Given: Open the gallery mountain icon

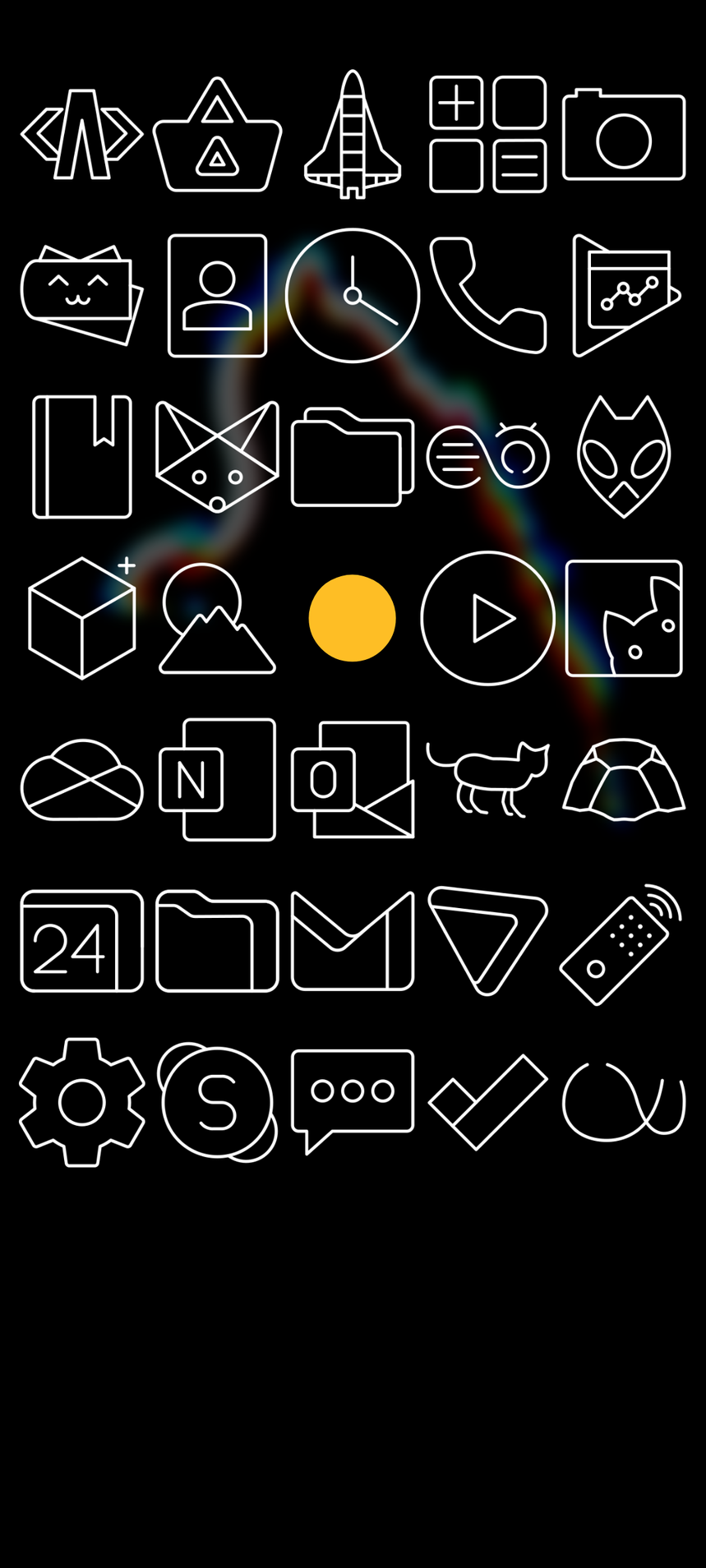Looking at the screenshot, I should point(217,619).
